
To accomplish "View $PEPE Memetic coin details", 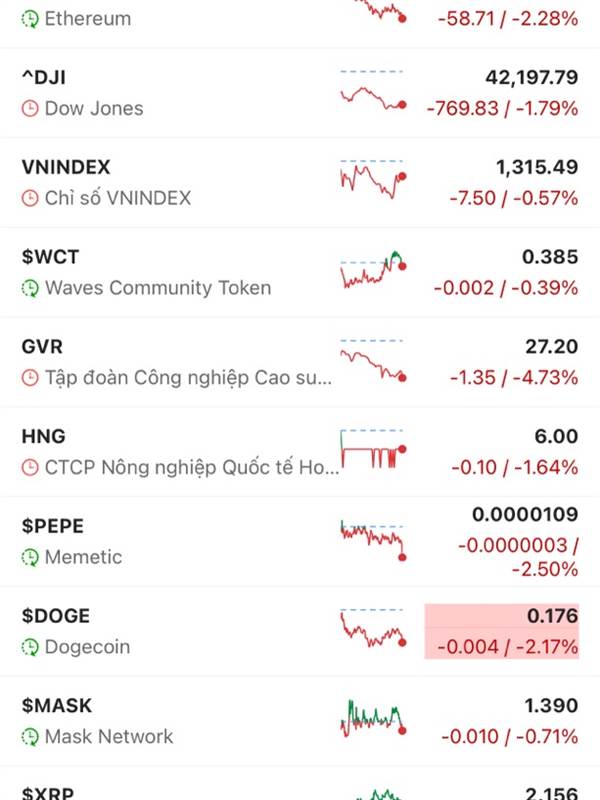I will (x=150, y=542).
